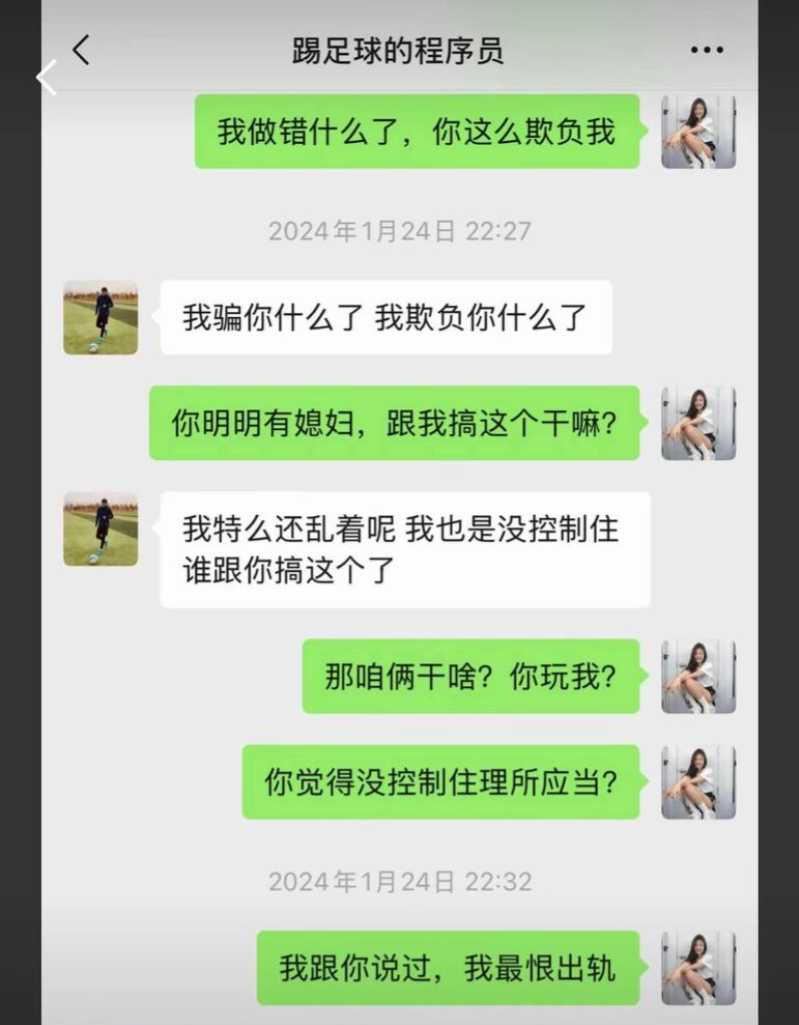Screen dimensions: 799x1025
Task: Select the message 我做错什么了，你这么欺负我
Action: click(418, 131)
